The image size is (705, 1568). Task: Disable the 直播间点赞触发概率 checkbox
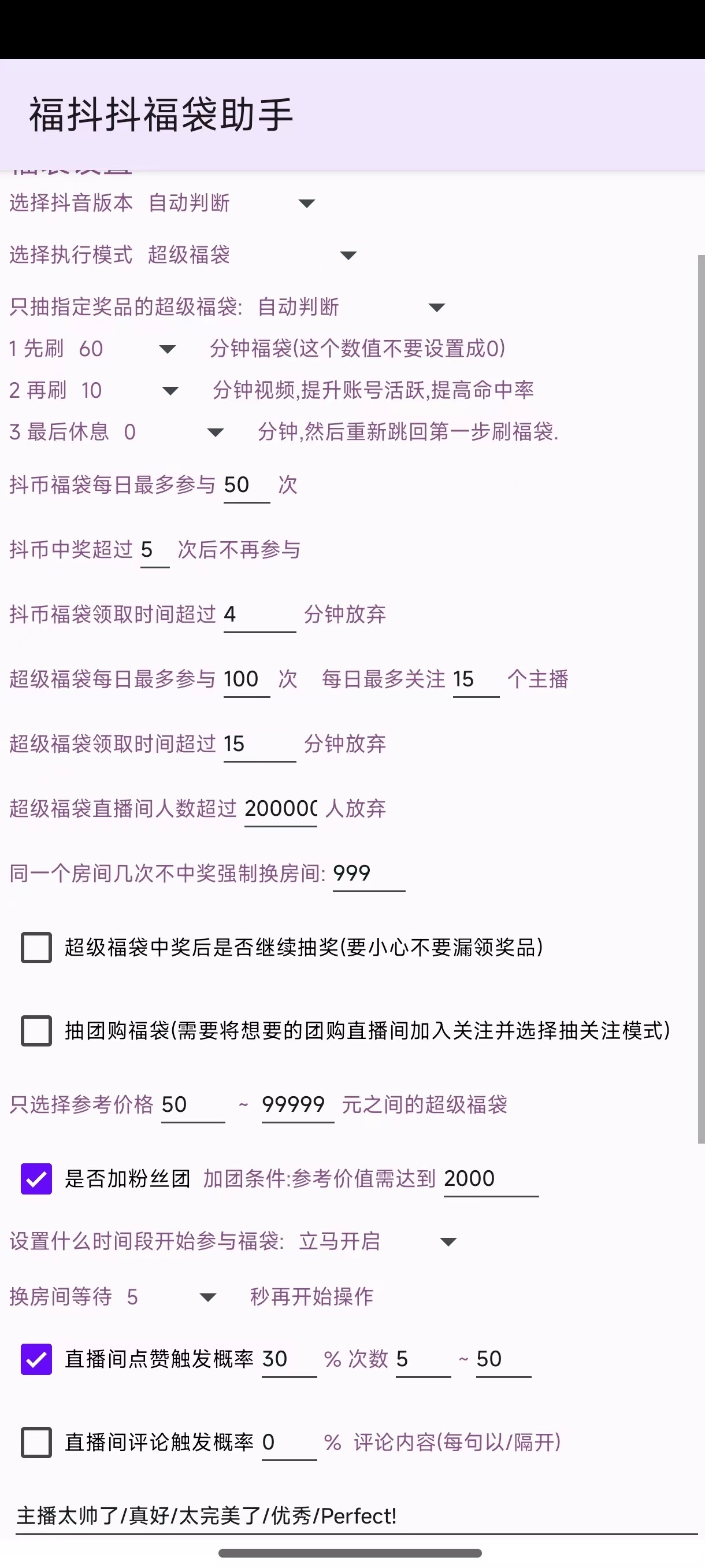click(36, 1359)
